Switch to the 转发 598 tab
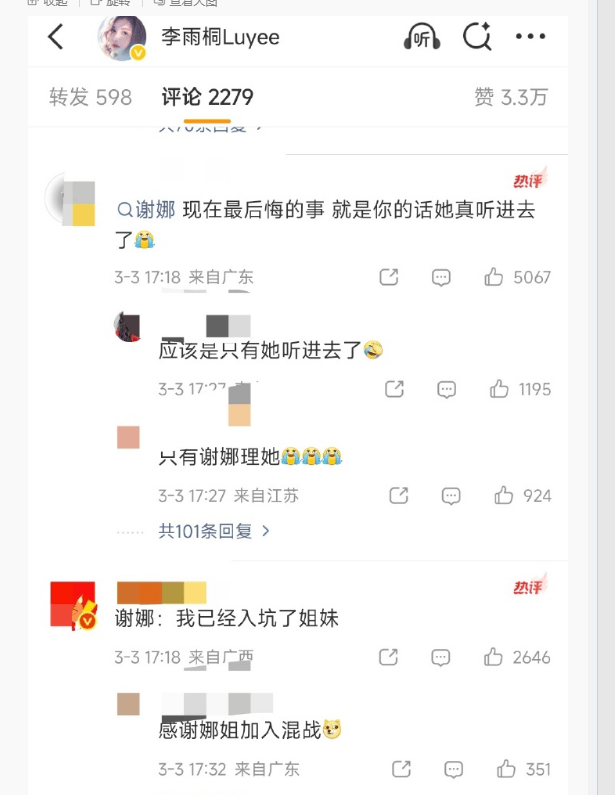 (90, 97)
